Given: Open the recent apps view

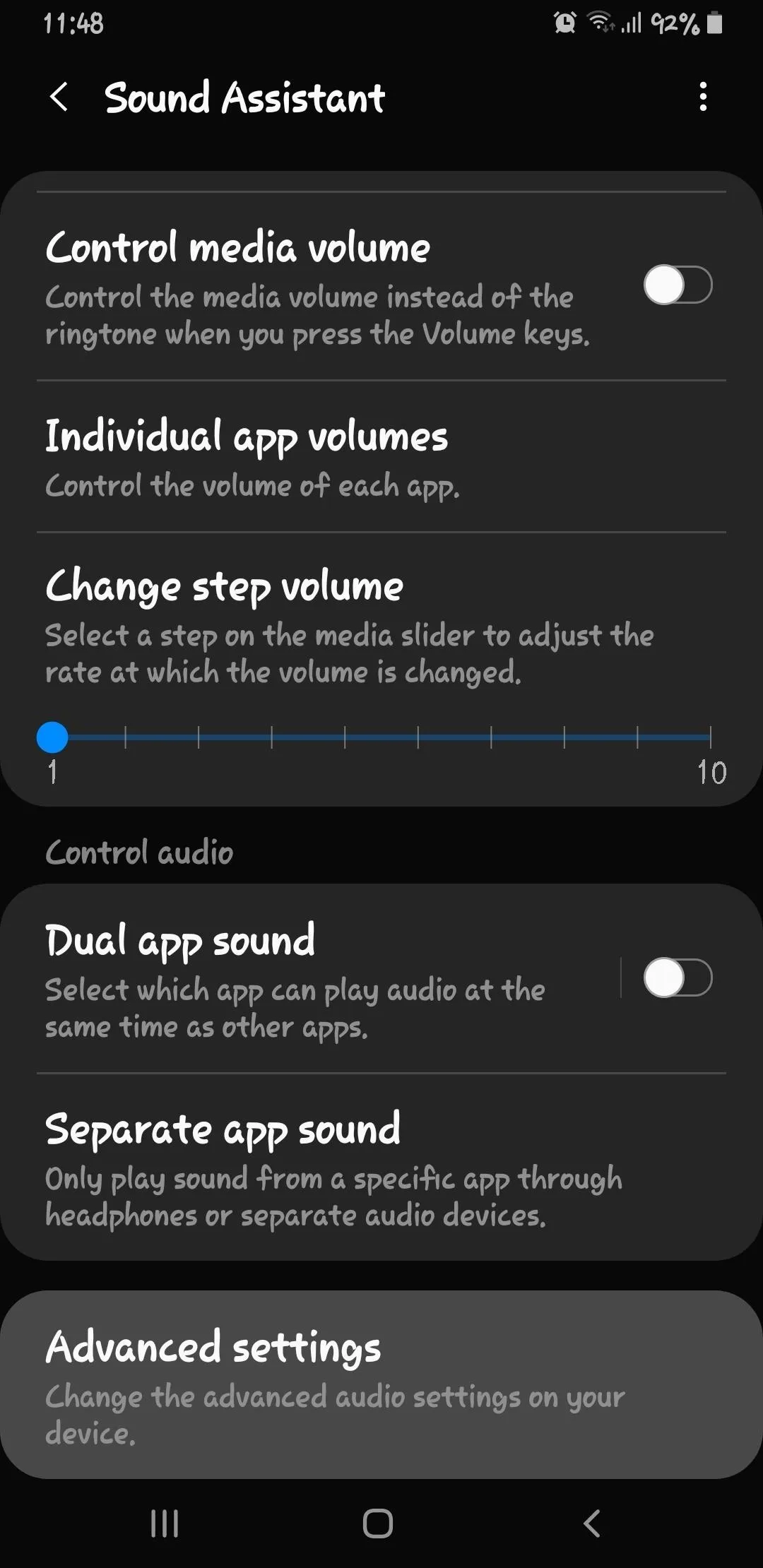Looking at the screenshot, I should click(165, 1524).
